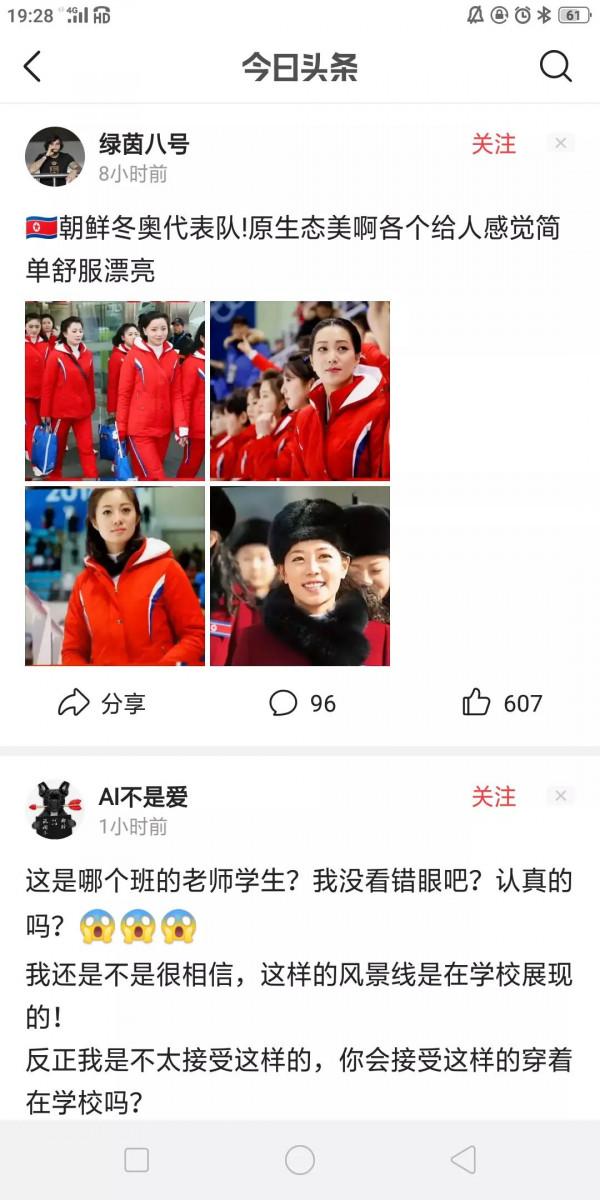600x1200 pixels.
Task: Open 绿茵八号's profile avatar
Action: [54, 156]
